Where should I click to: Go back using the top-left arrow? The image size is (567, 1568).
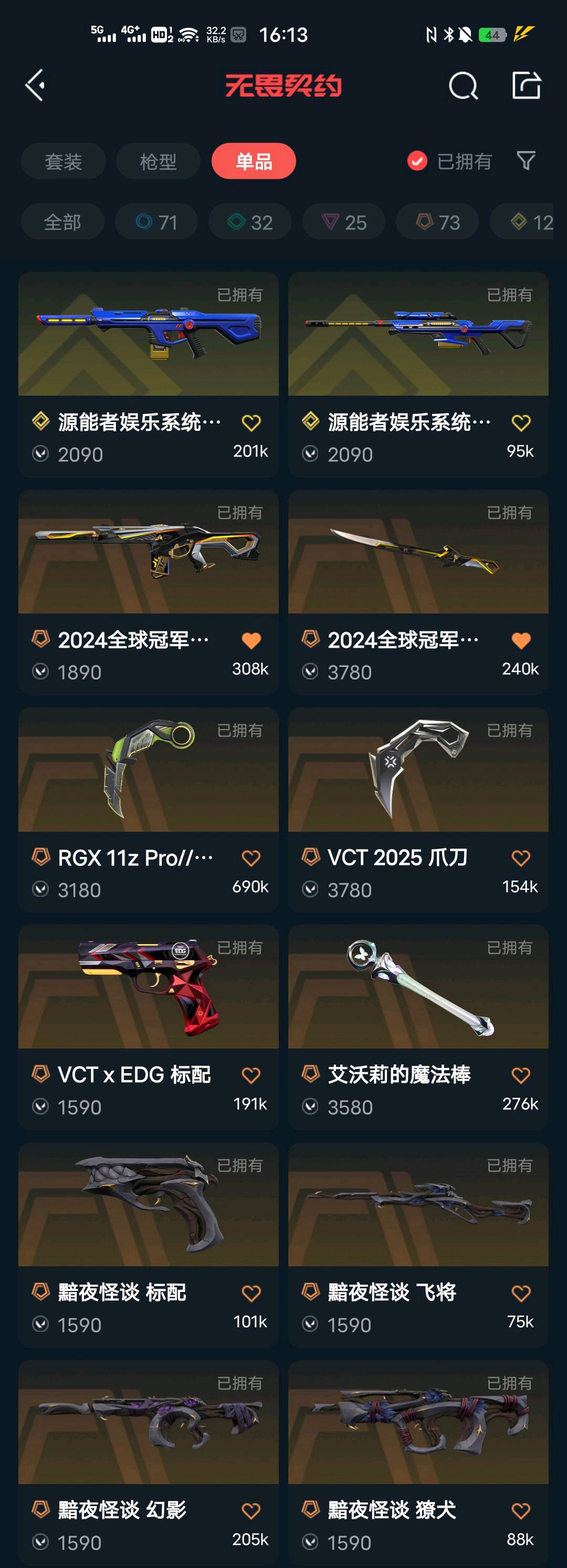pos(35,85)
